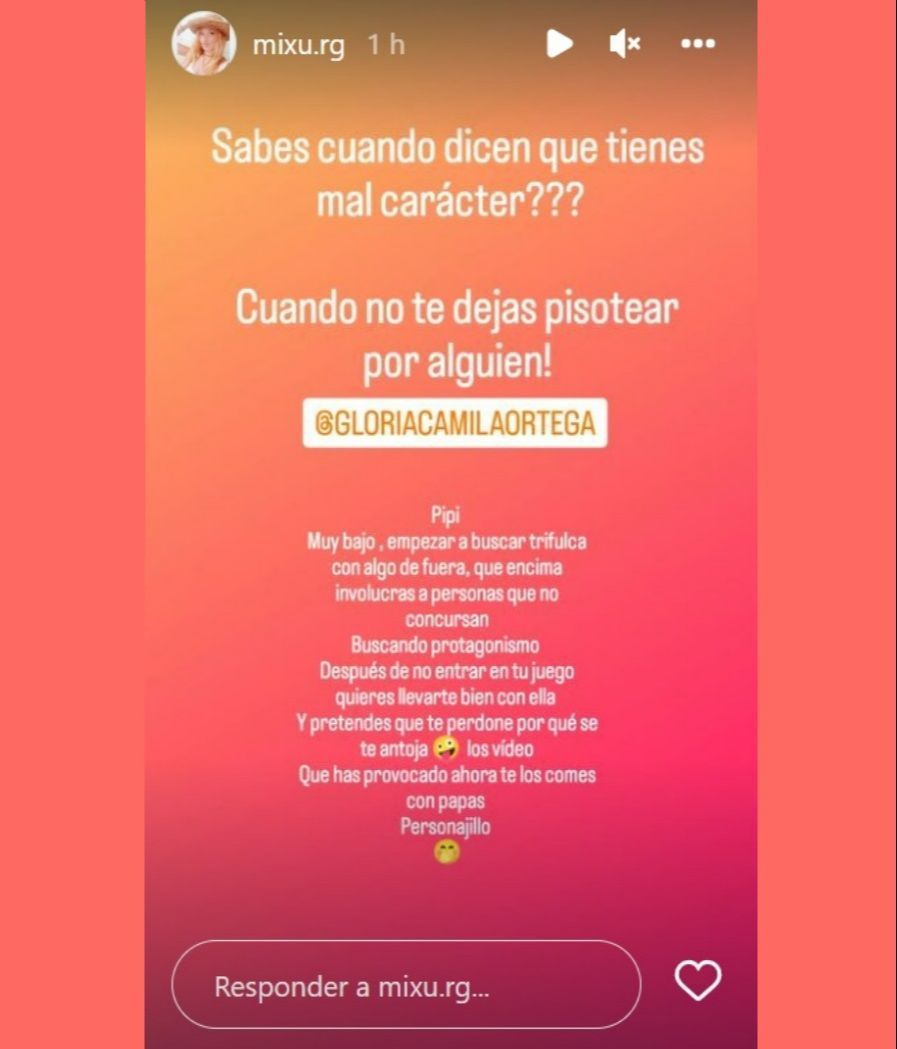Click the username mixu.rg in the header
The height and width of the screenshot is (1049, 897).
(x=300, y=43)
